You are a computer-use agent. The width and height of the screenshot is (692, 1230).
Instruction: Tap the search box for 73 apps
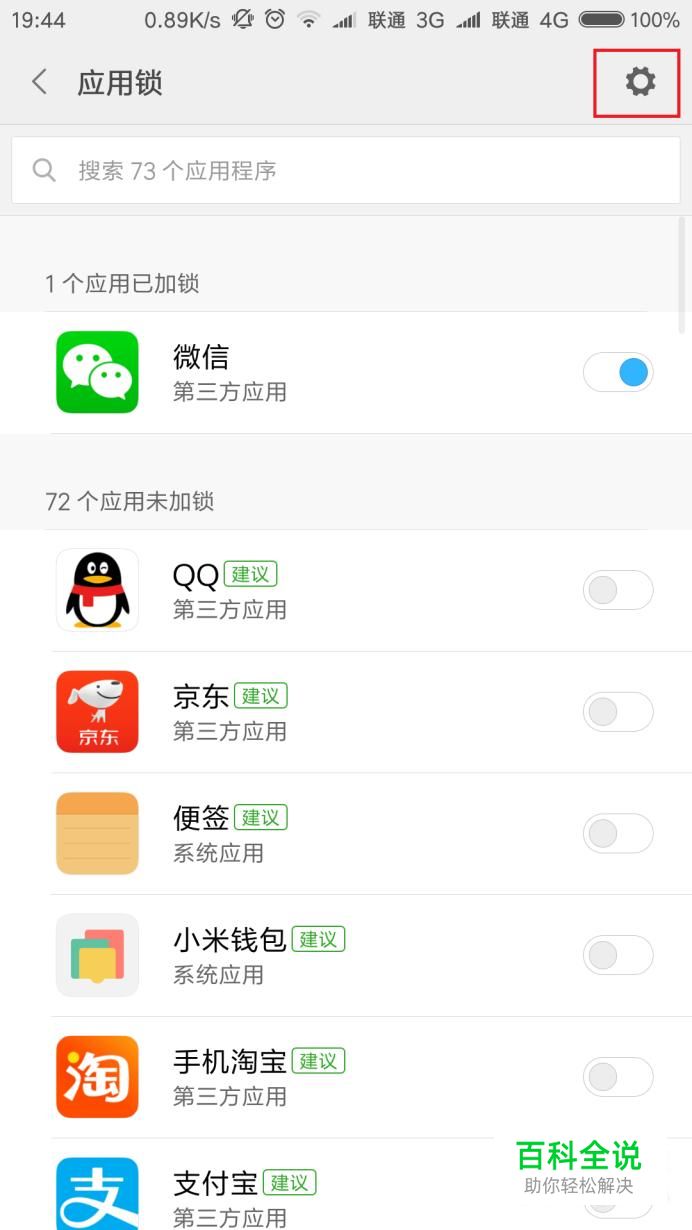pos(346,171)
